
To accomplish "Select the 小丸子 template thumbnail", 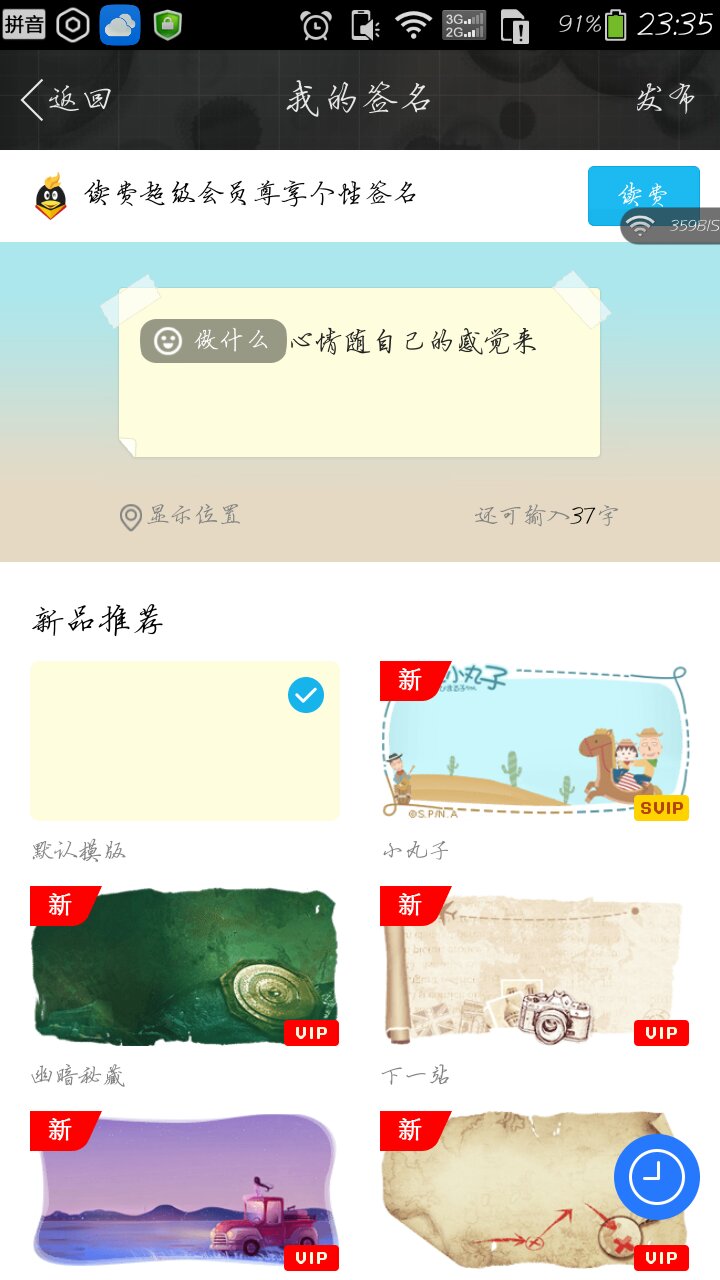I will tap(535, 740).
